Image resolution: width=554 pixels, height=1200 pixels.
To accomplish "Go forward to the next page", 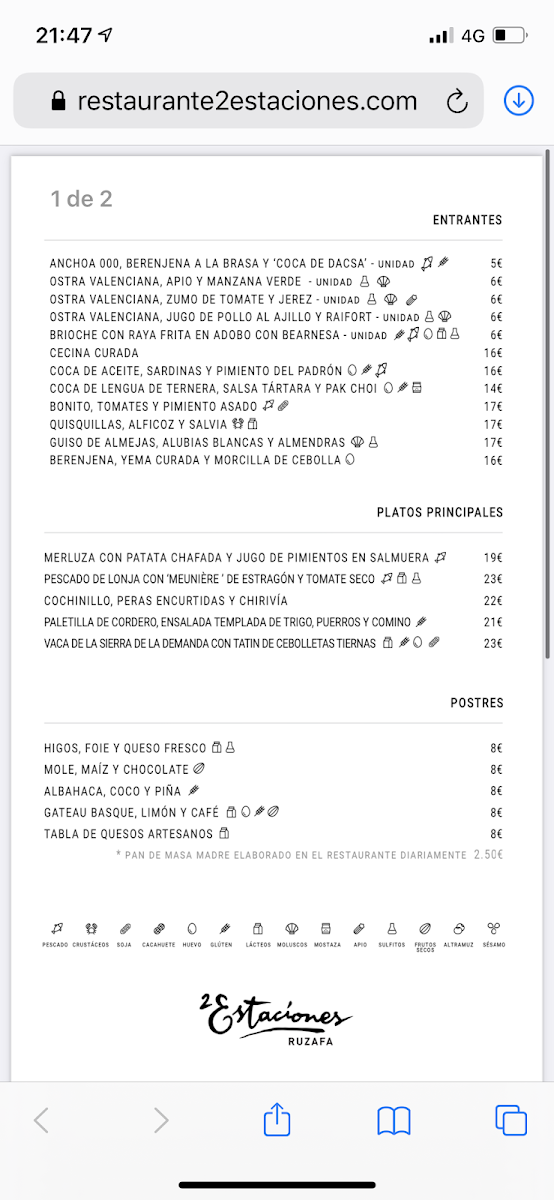I will (161, 1120).
